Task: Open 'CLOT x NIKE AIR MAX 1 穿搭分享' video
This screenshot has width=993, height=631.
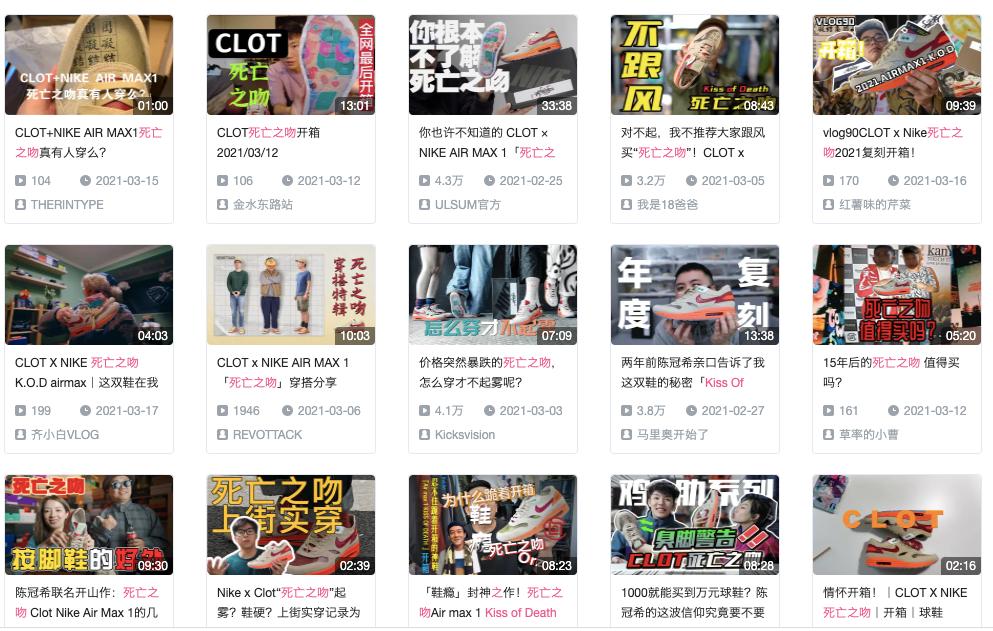Action: (291, 295)
